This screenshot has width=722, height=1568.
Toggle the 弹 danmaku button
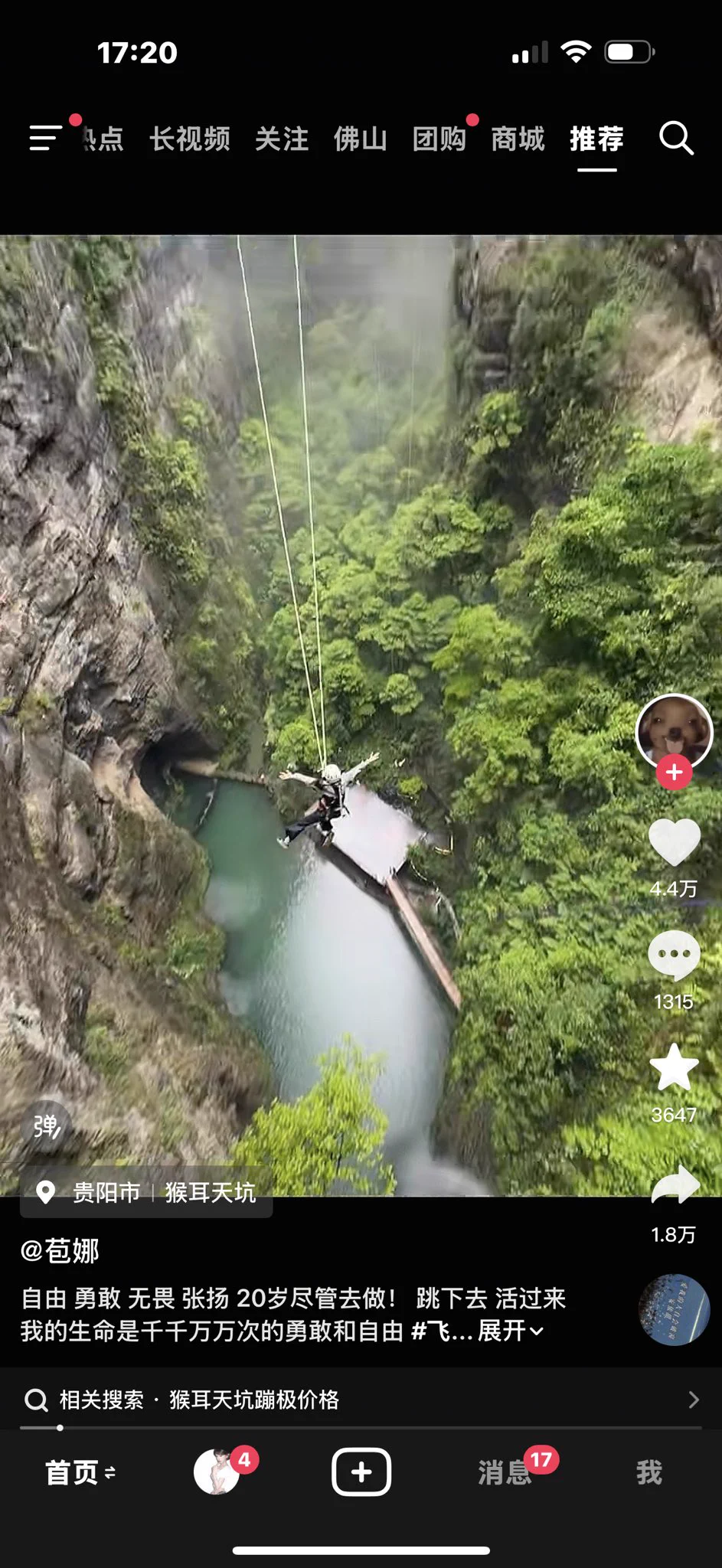click(x=46, y=1126)
